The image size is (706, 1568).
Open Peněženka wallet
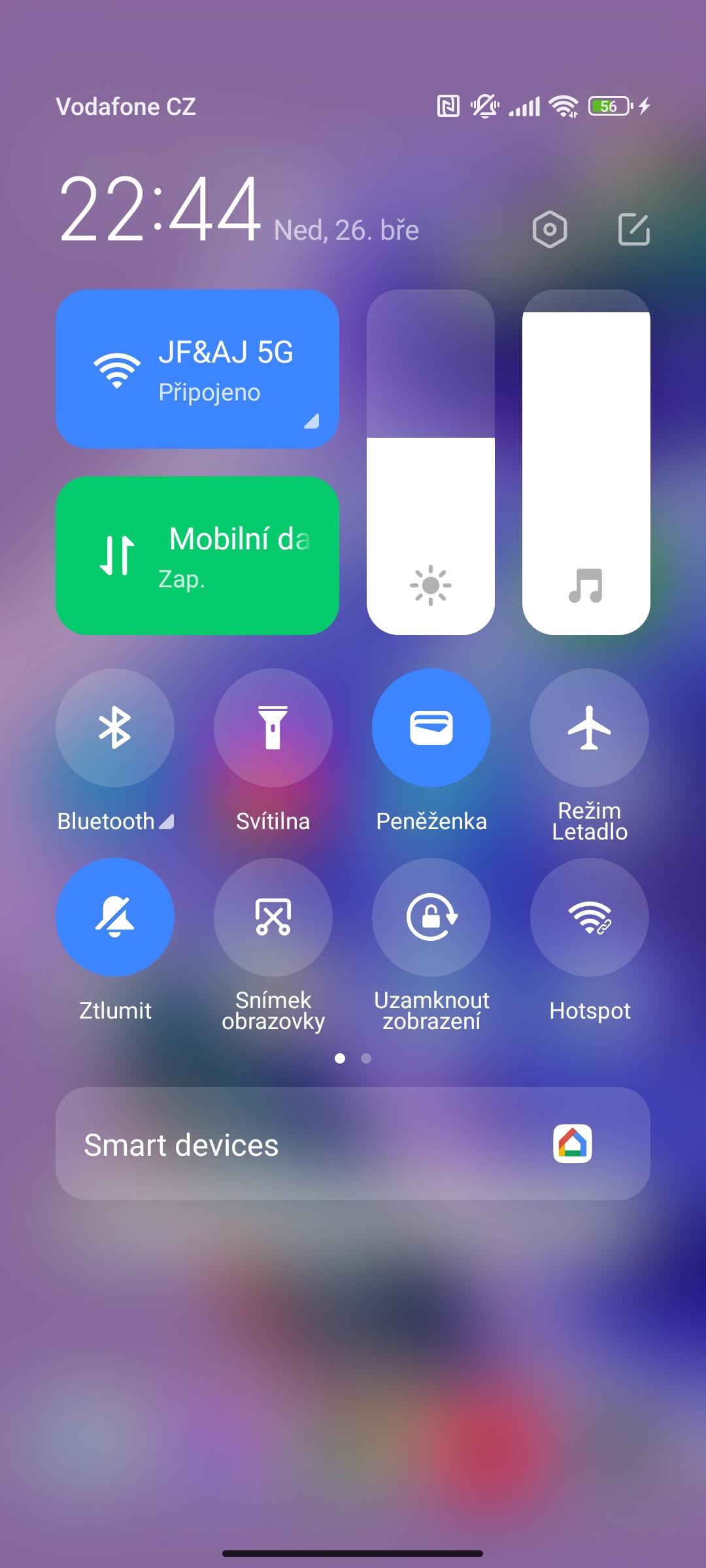[431, 727]
